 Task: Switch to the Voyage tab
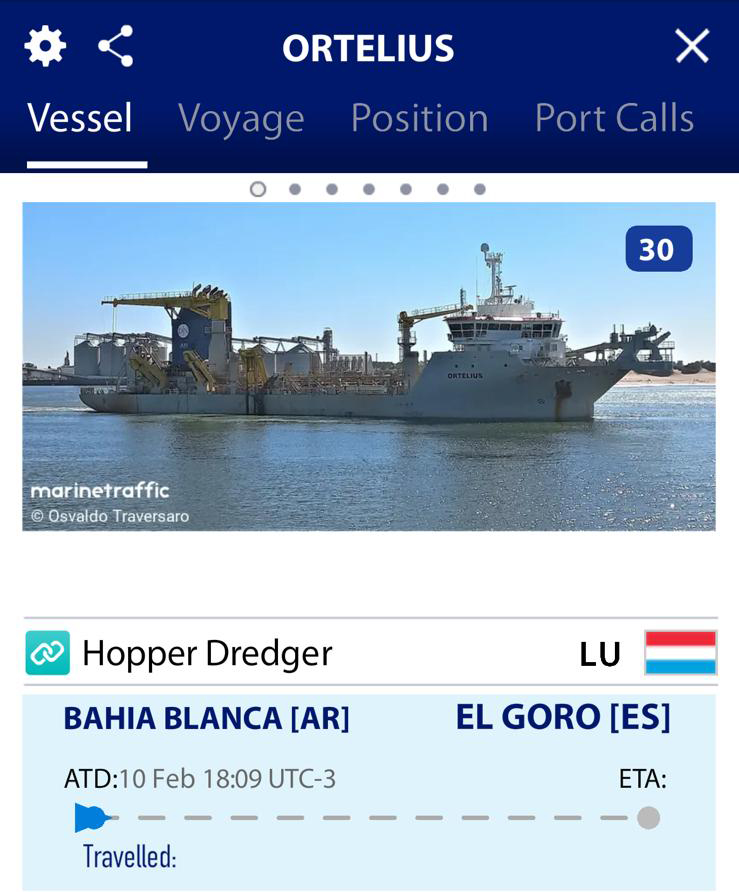(x=241, y=118)
